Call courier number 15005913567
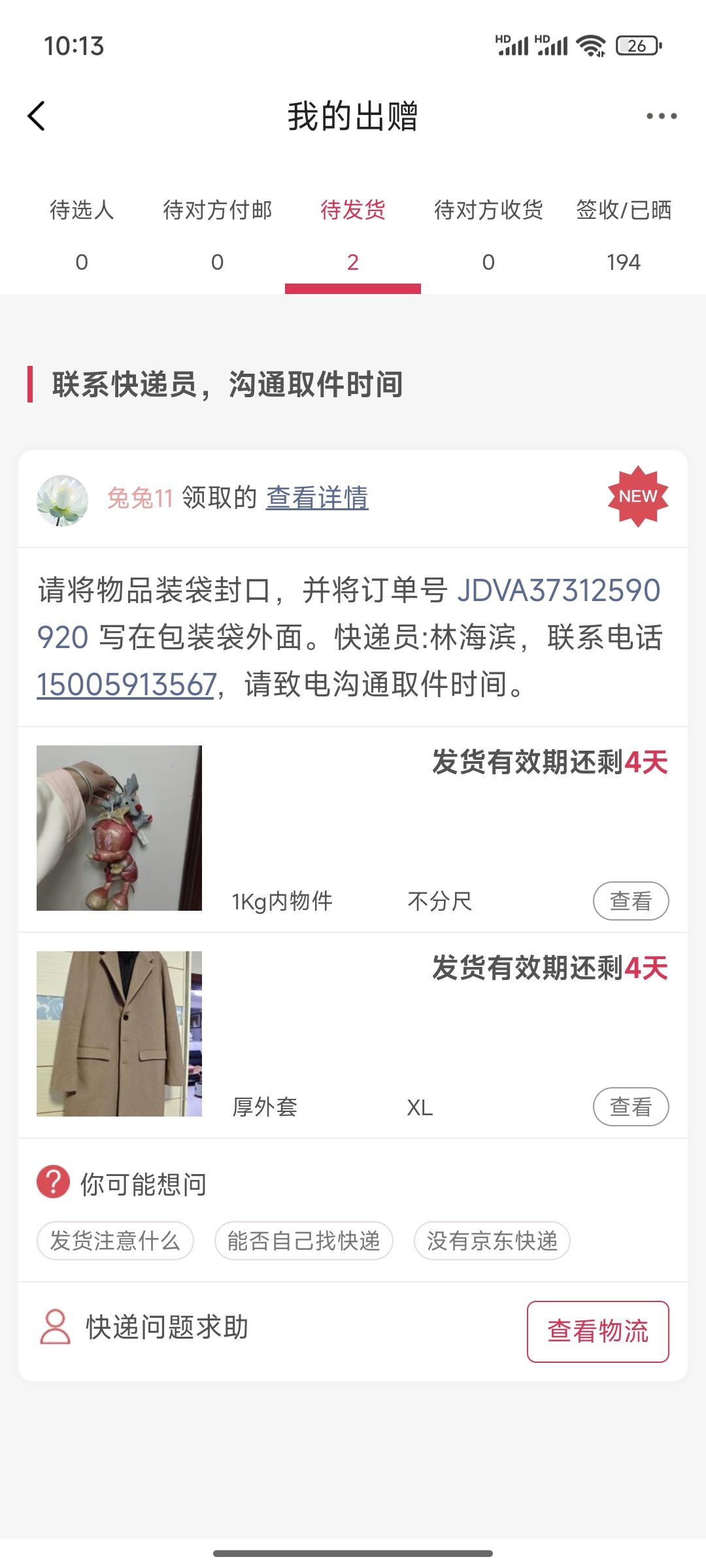 click(x=126, y=685)
